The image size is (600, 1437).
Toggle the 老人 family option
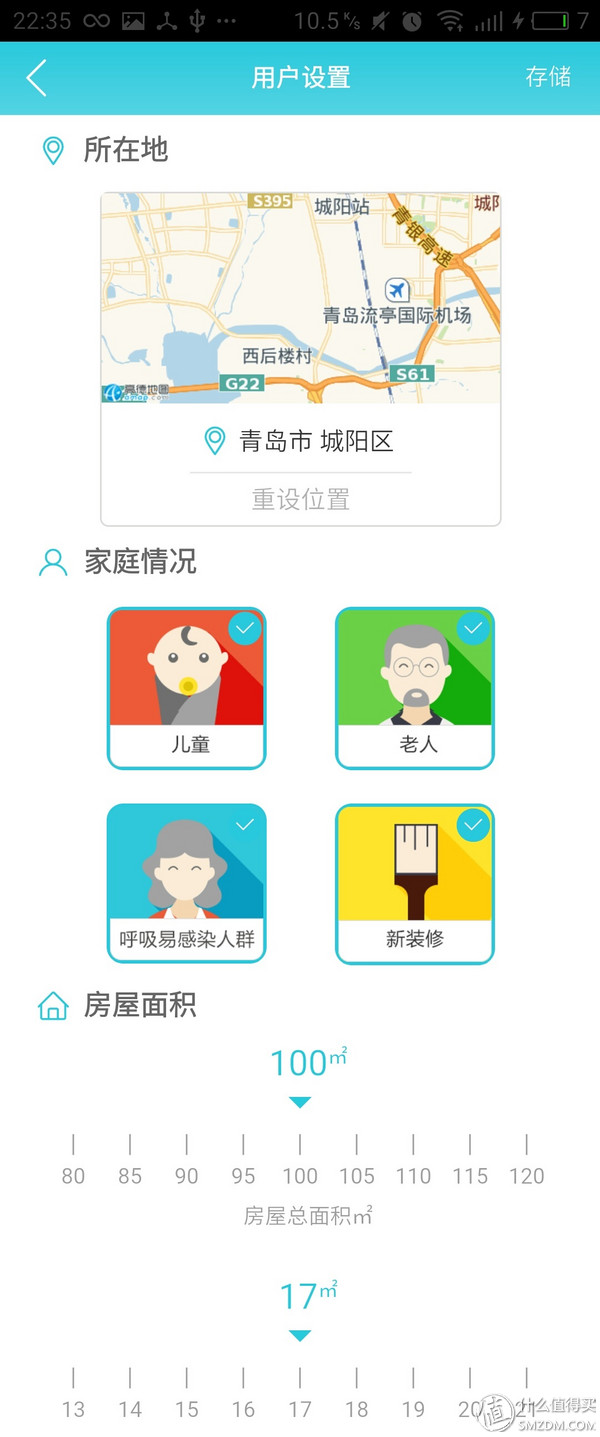click(x=415, y=688)
